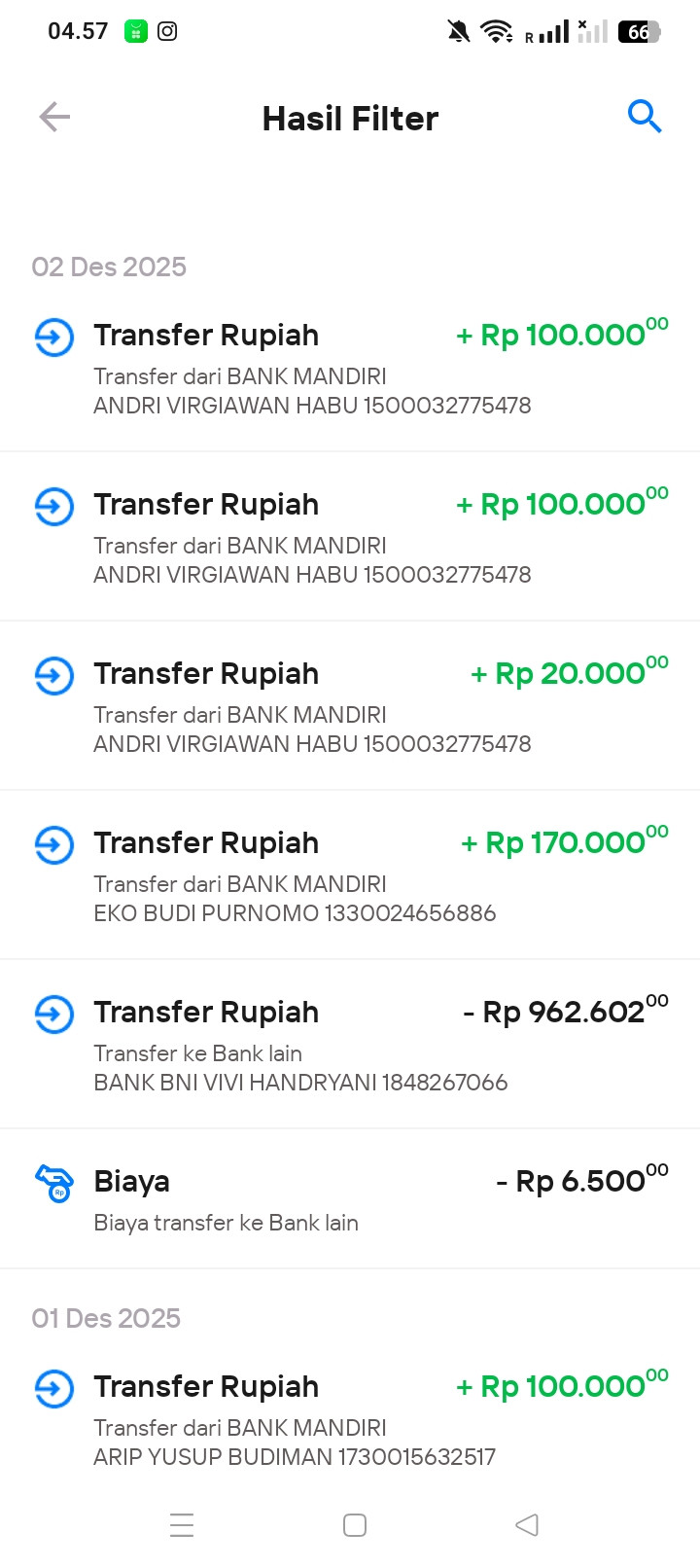
Task: Open the transfer from Arip Yusup Budiman
Action: (x=350, y=1419)
